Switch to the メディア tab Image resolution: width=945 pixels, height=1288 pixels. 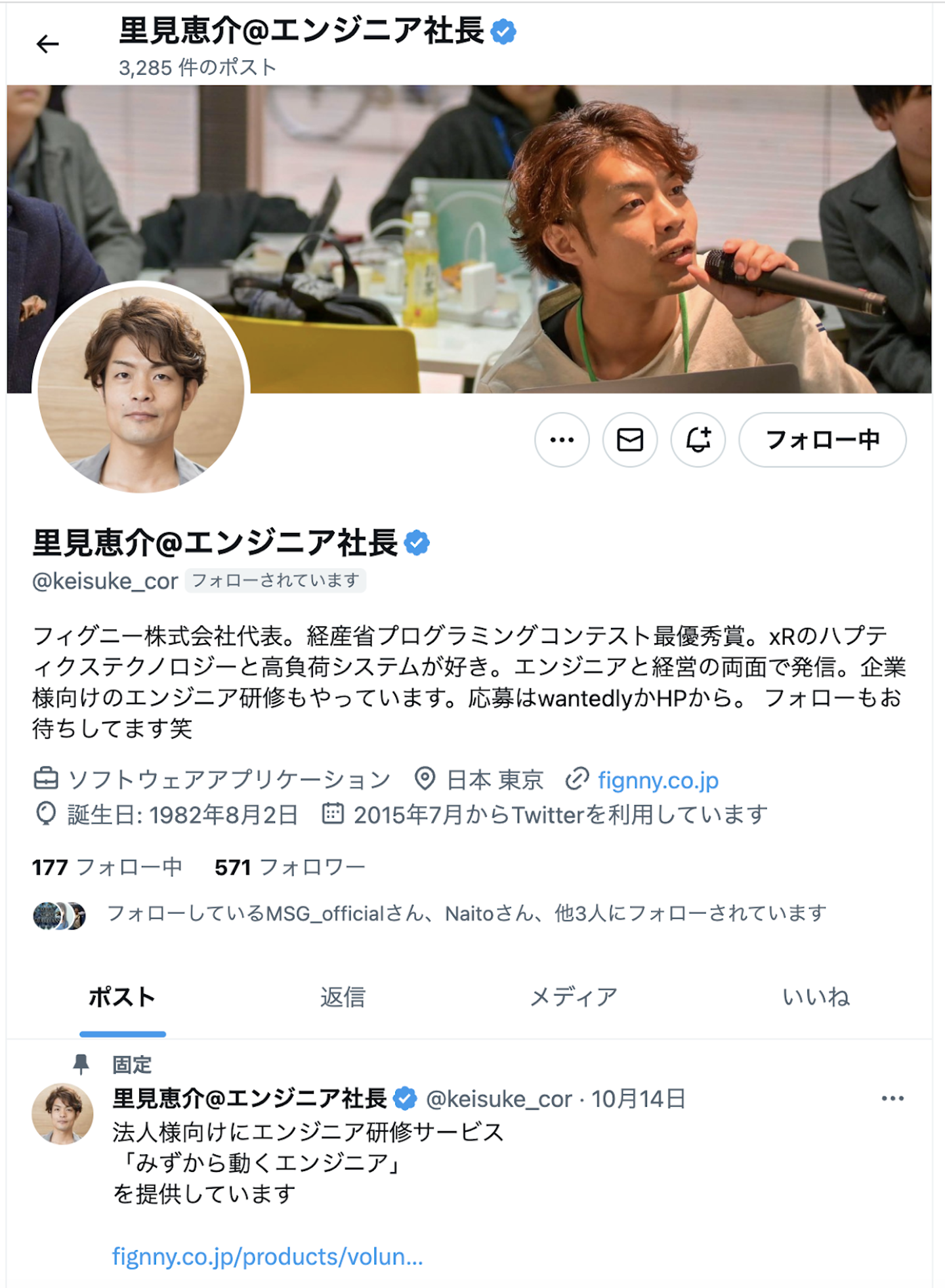(574, 997)
